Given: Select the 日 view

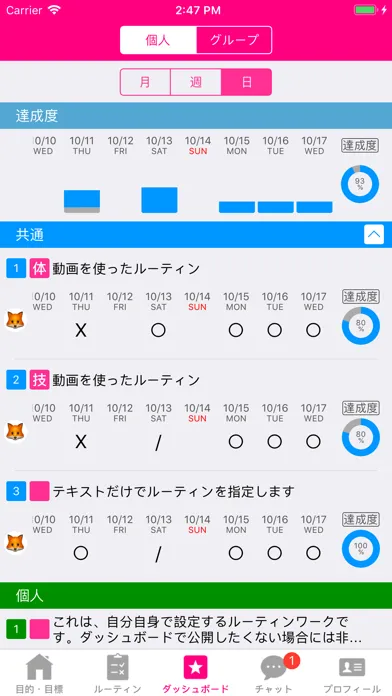Looking at the screenshot, I should 246,82.
